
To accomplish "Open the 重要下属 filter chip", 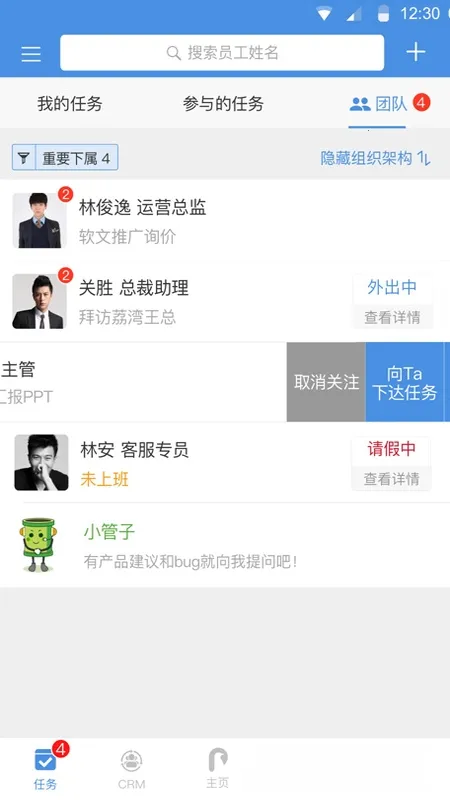I will (x=65, y=158).
